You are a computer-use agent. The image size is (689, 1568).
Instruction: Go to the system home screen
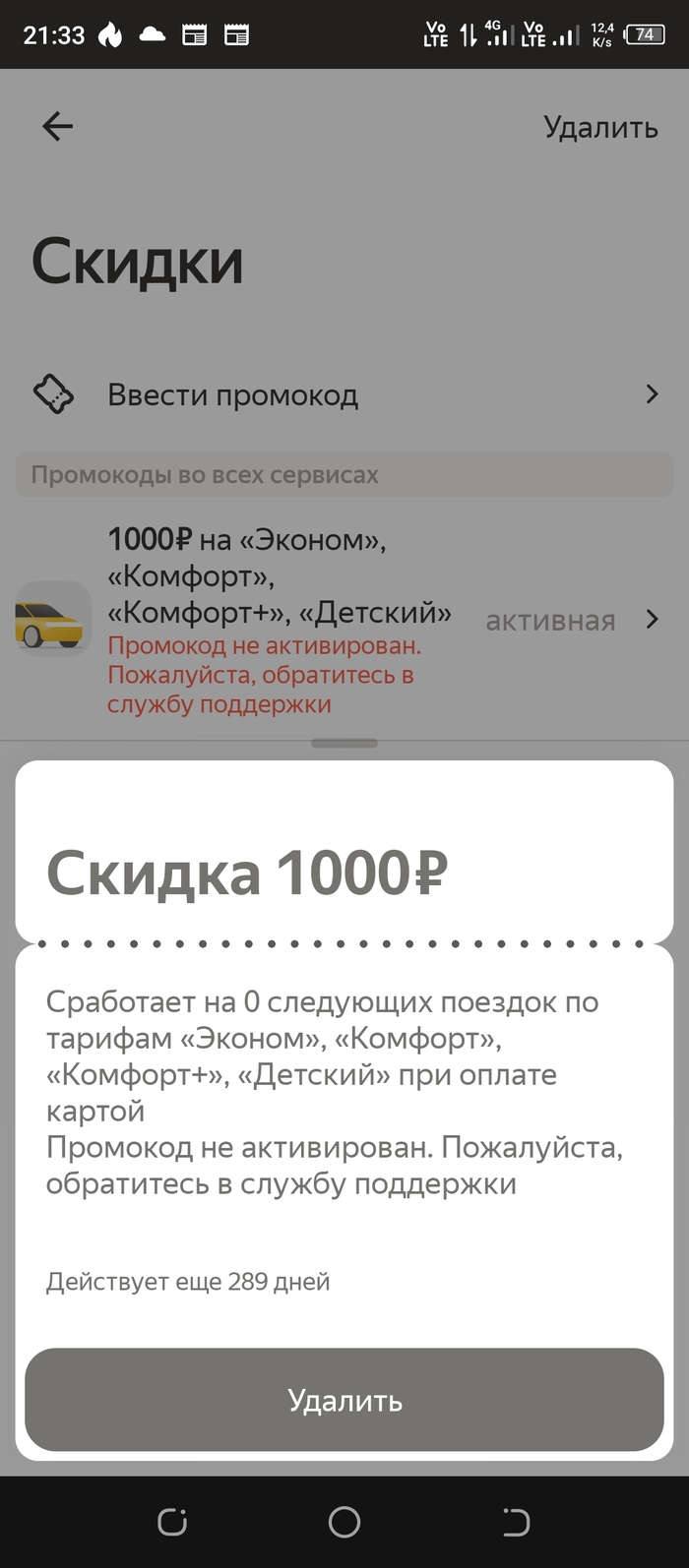[344, 1522]
